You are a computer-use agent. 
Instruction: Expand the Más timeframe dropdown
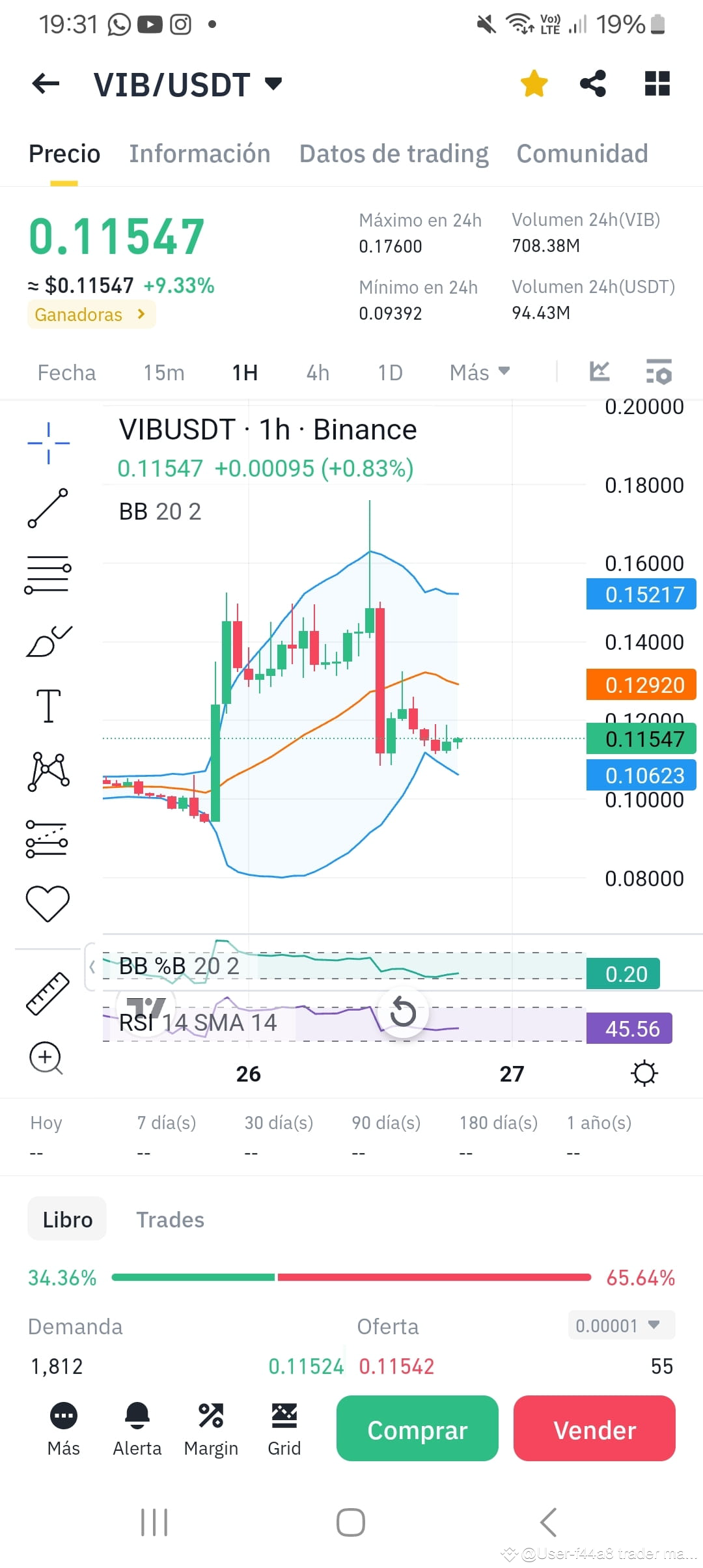click(x=479, y=372)
